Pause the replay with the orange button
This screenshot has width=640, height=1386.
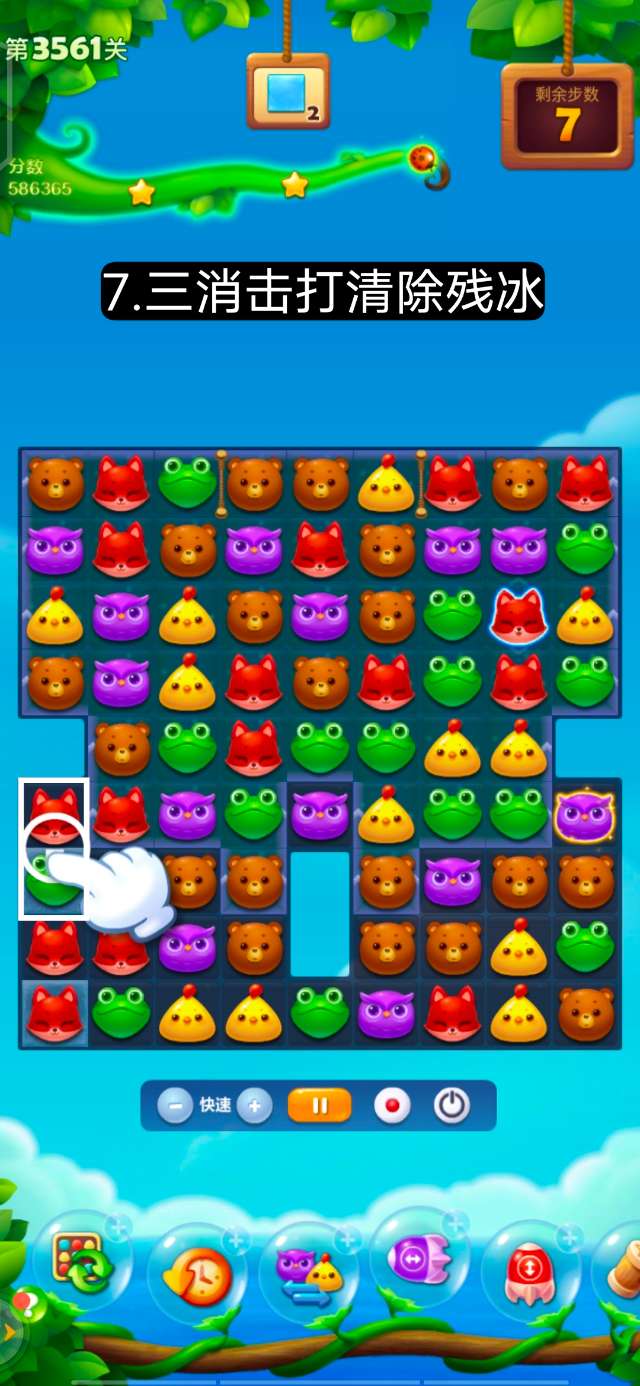[x=320, y=1106]
